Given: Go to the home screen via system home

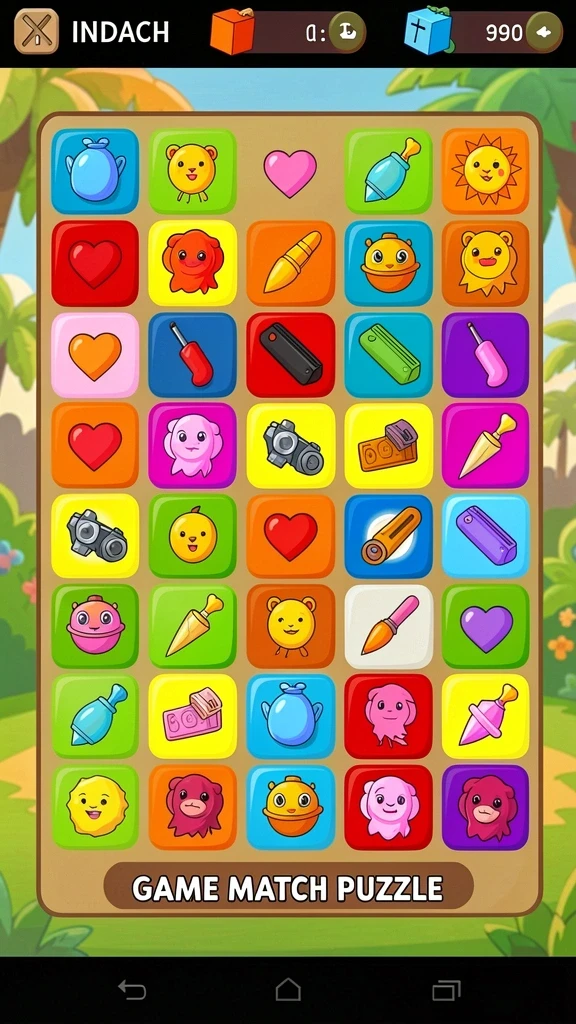Looking at the screenshot, I should click(x=288, y=990).
